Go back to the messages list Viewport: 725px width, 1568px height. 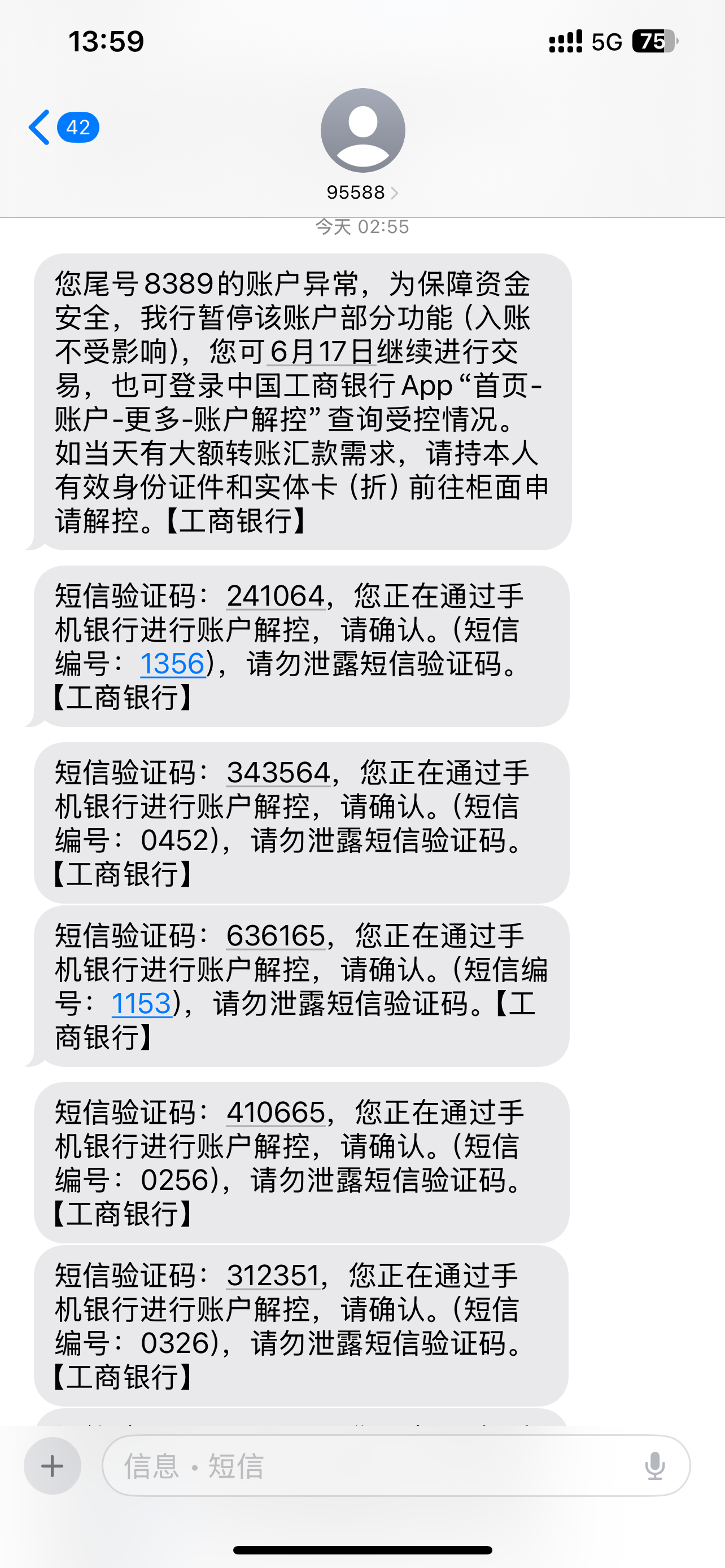tap(40, 128)
